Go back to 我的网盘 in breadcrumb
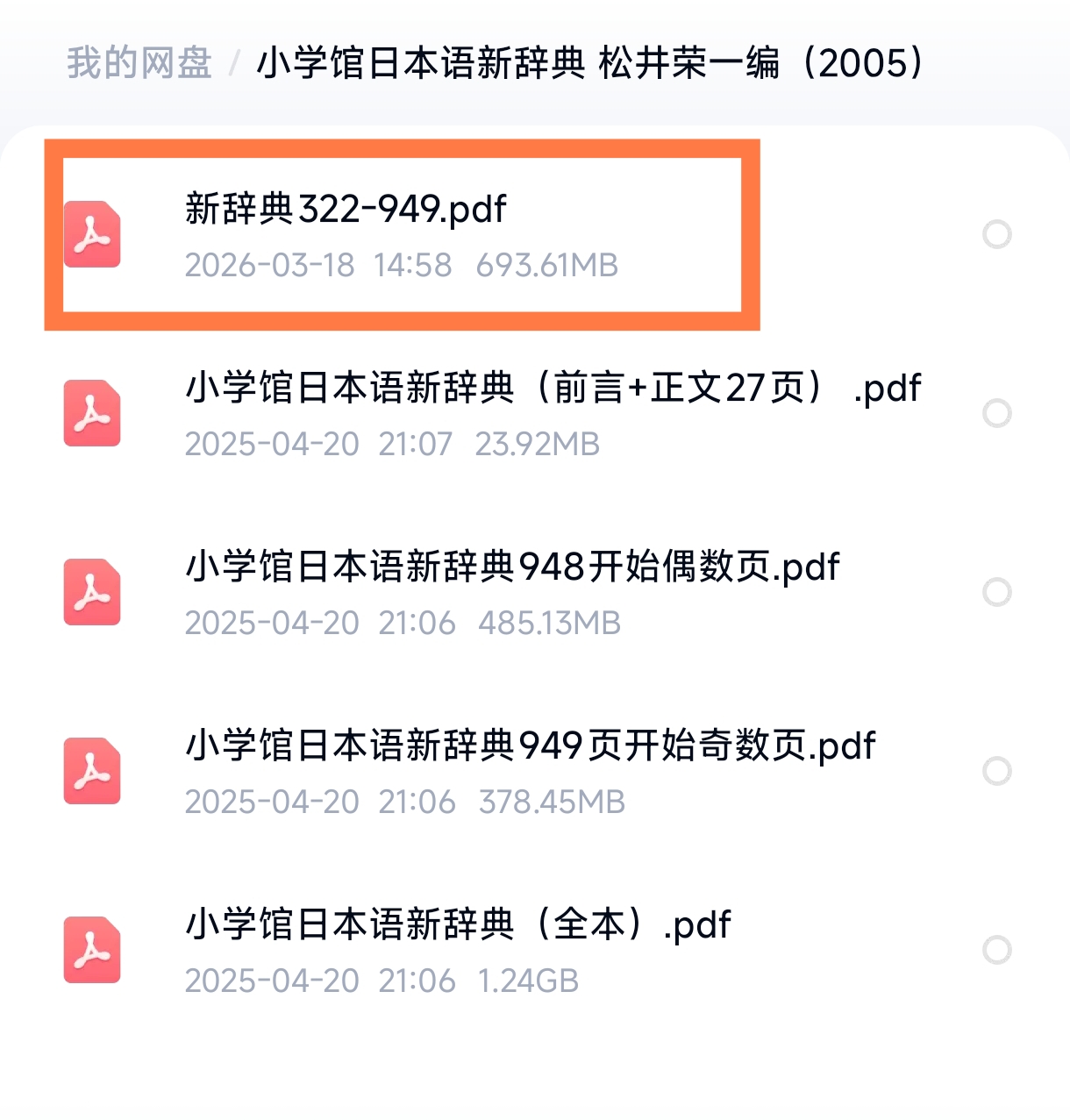 tap(139, 63)
